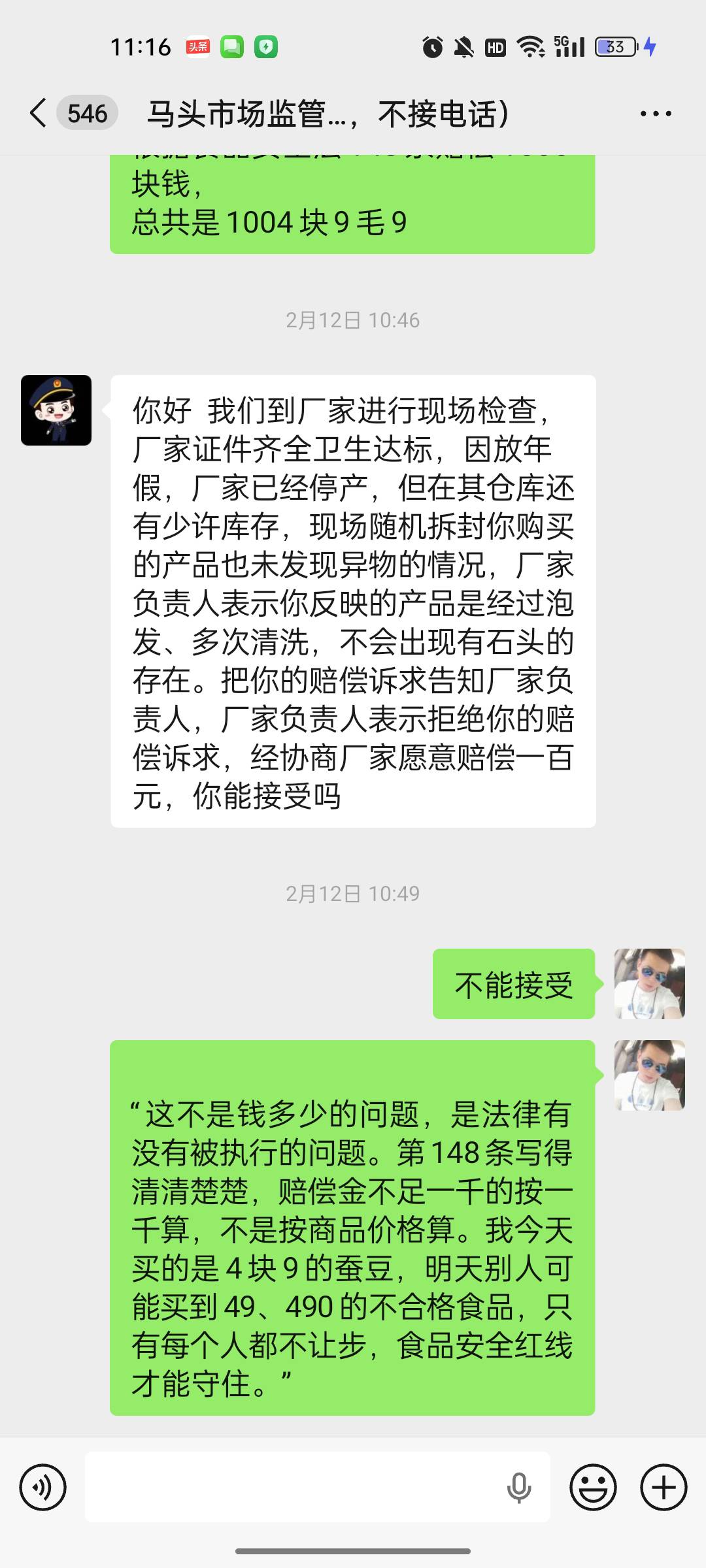Tap the Wi-Fi icon in status bar
Viewport: 706px width, 1568px height.
[531, 46]
